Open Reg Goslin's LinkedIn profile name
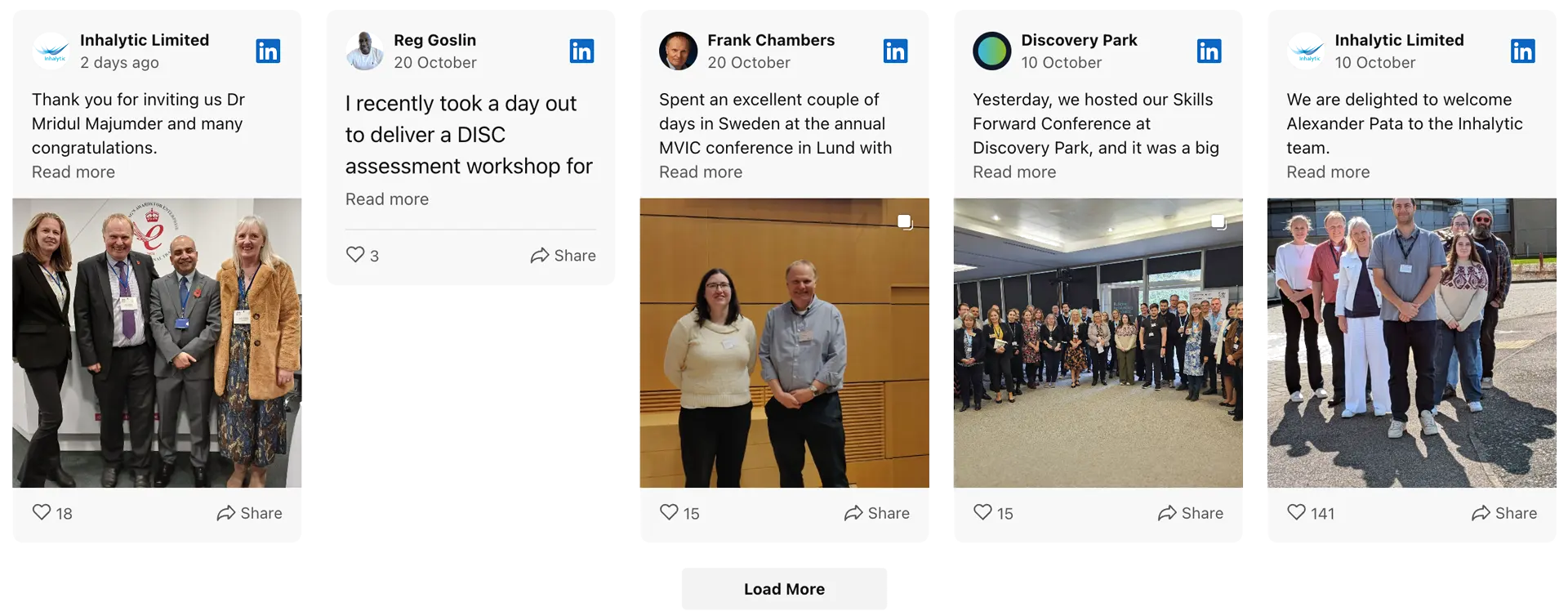The image size is (1568, 616). [434, 40]
